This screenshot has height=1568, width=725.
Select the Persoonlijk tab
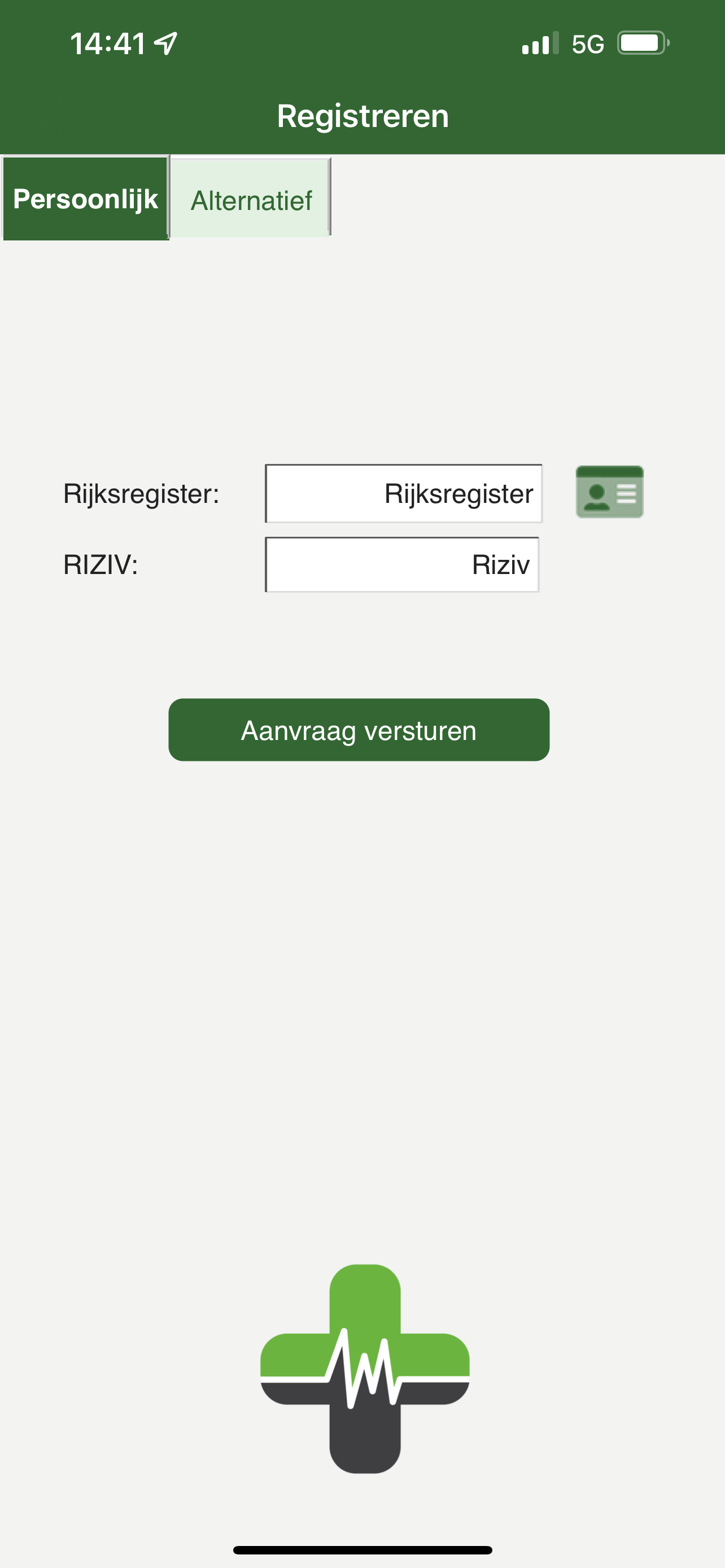[x=85, y=199]
